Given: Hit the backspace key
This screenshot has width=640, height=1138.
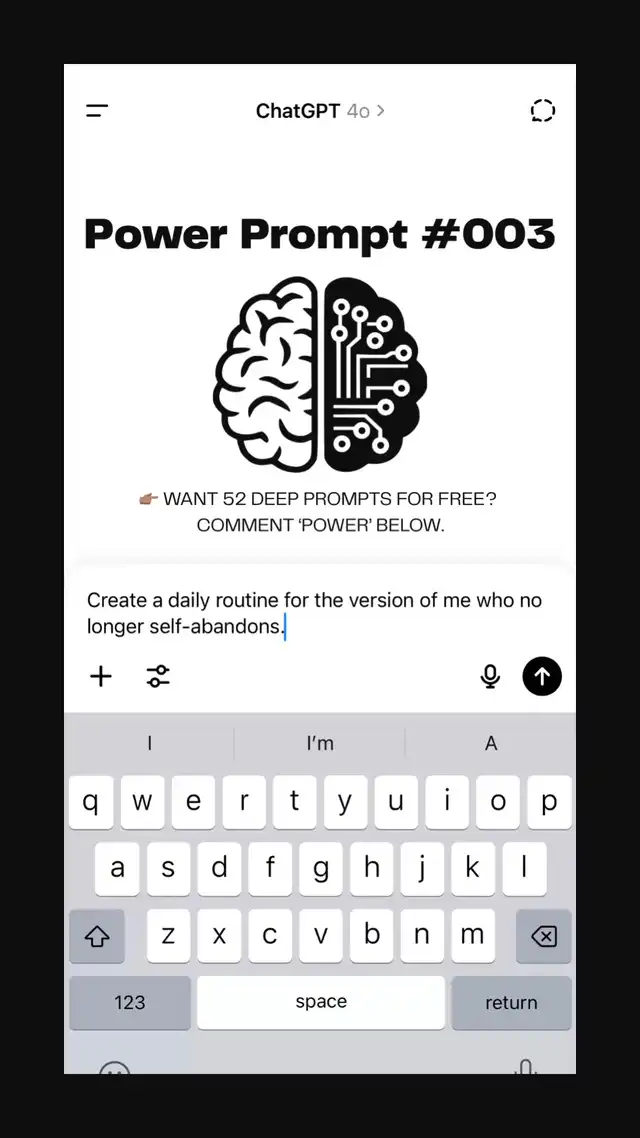Looking at the screenshot, I should 543,936.
